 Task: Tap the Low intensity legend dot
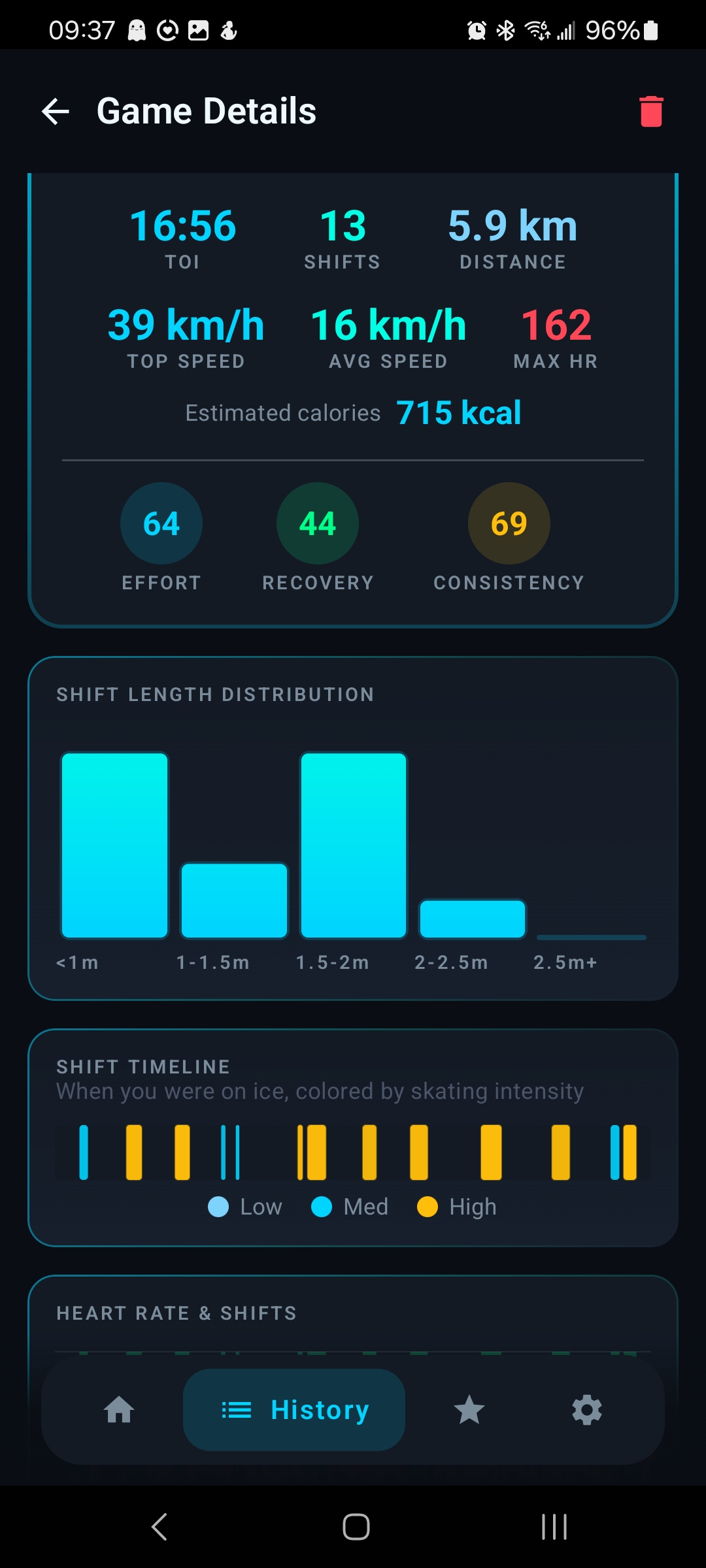(x=218, y=1206)
